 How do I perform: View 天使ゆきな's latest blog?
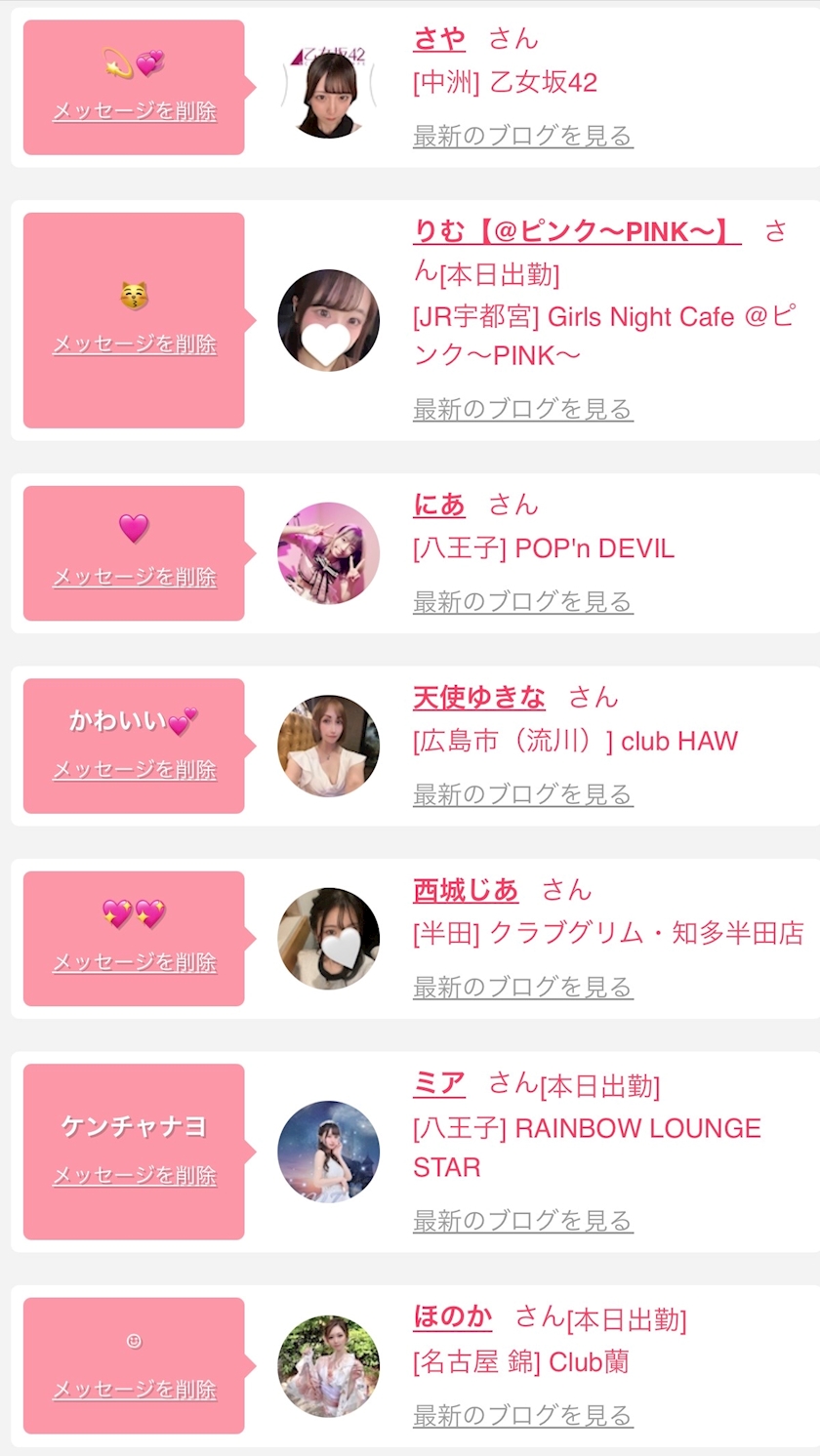523,794
